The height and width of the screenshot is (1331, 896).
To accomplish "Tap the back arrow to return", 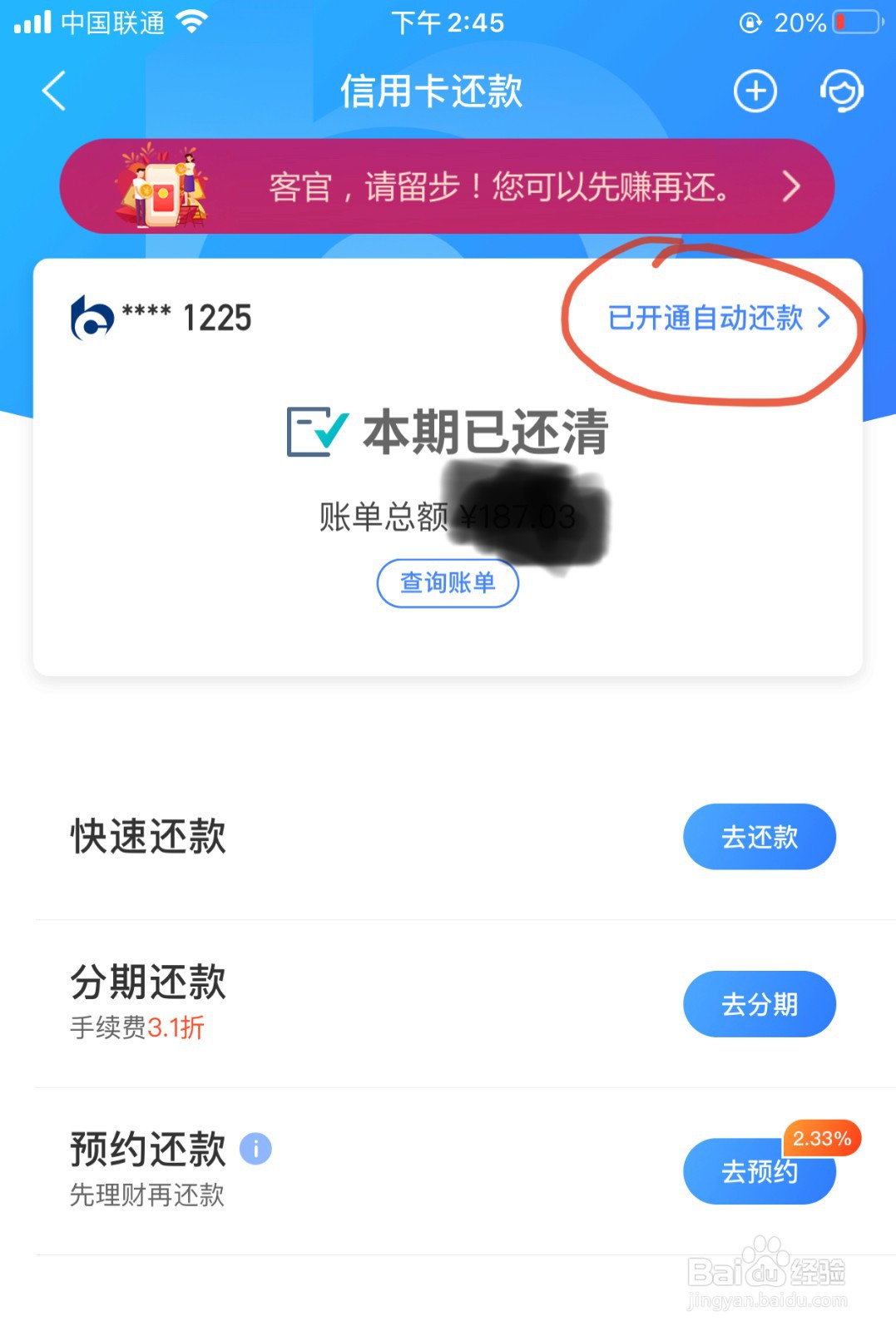I will point(53,92).
